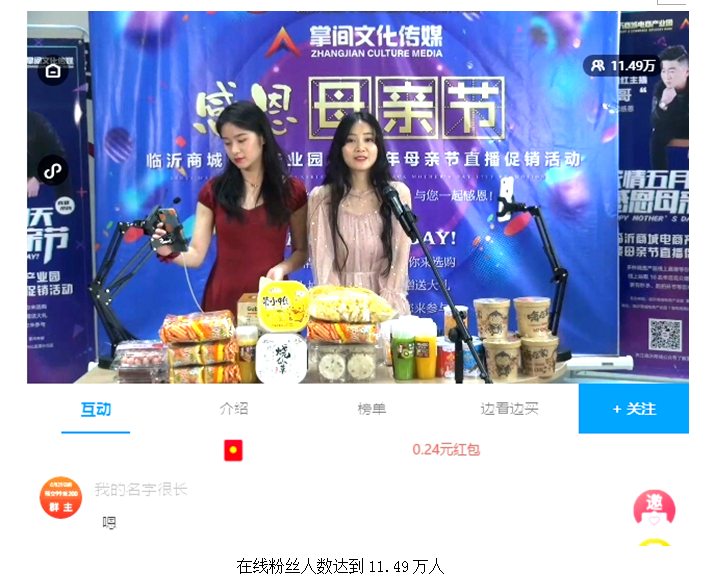Open the 介绍 tab
This screenshot has height=581, width=727.
point(234,408)
